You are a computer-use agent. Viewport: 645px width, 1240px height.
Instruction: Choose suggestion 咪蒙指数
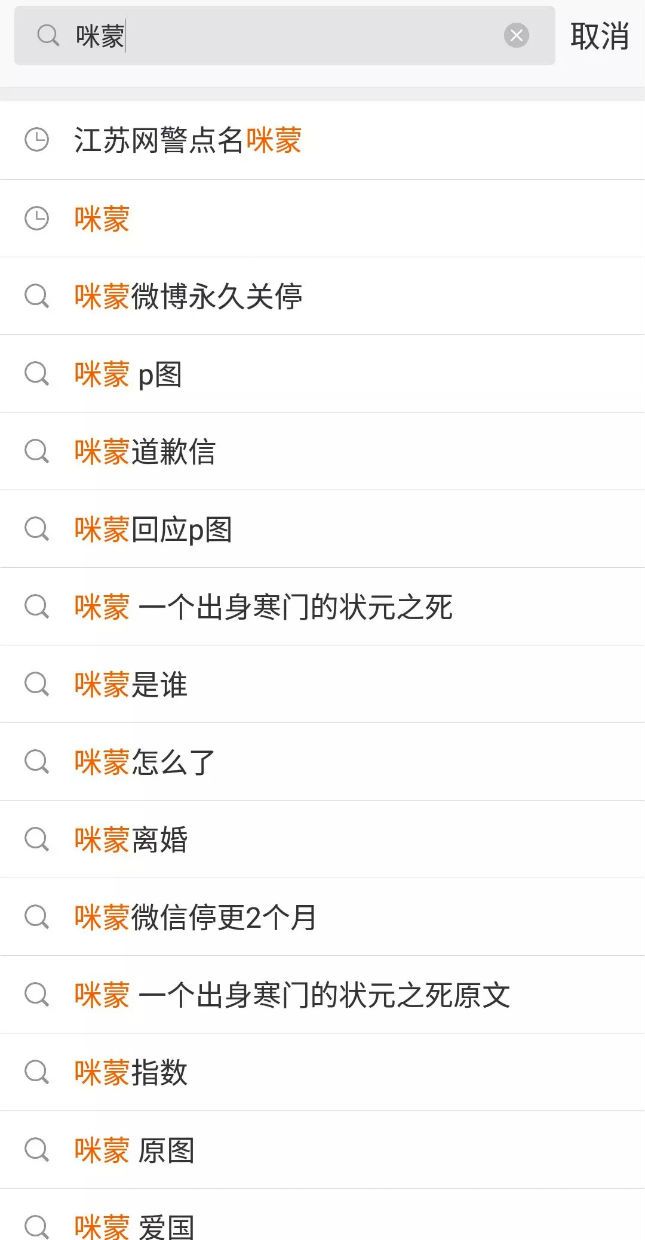click(x=322, y=1072)
